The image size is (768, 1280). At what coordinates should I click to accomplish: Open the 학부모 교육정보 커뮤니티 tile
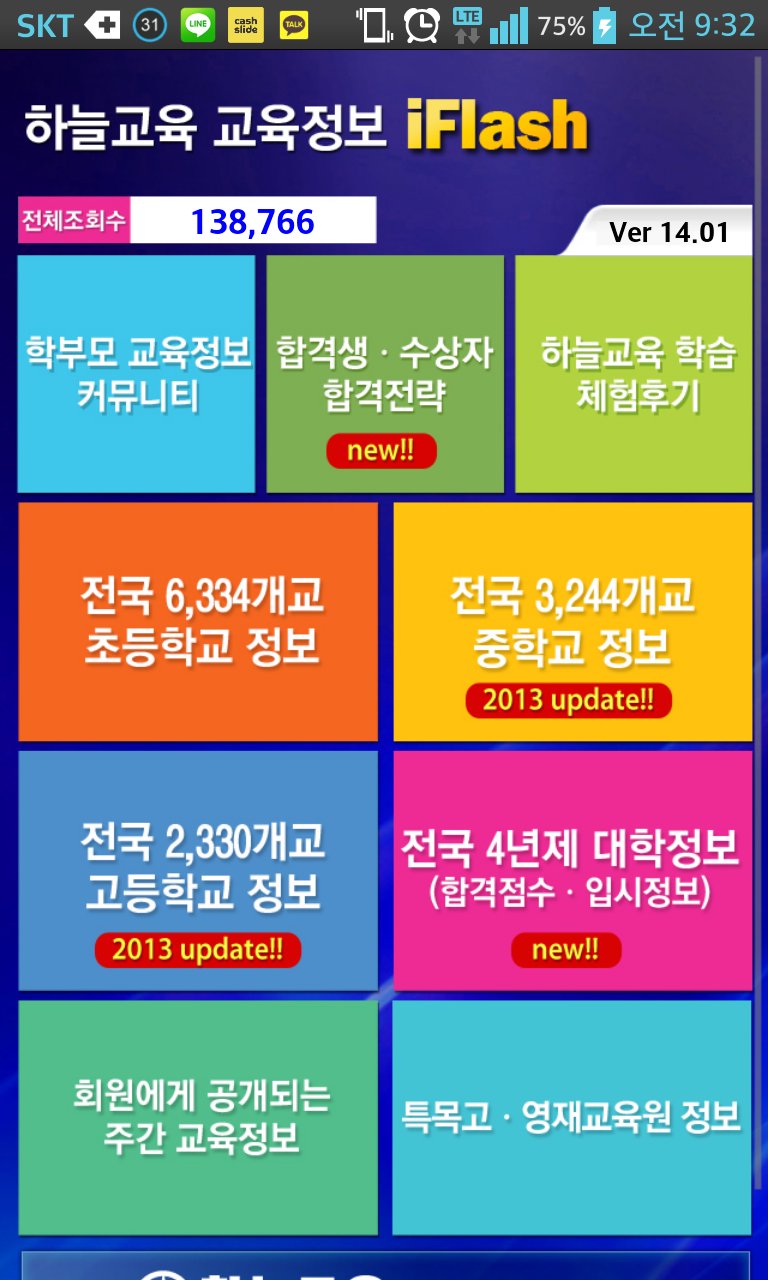coord(136,372)
